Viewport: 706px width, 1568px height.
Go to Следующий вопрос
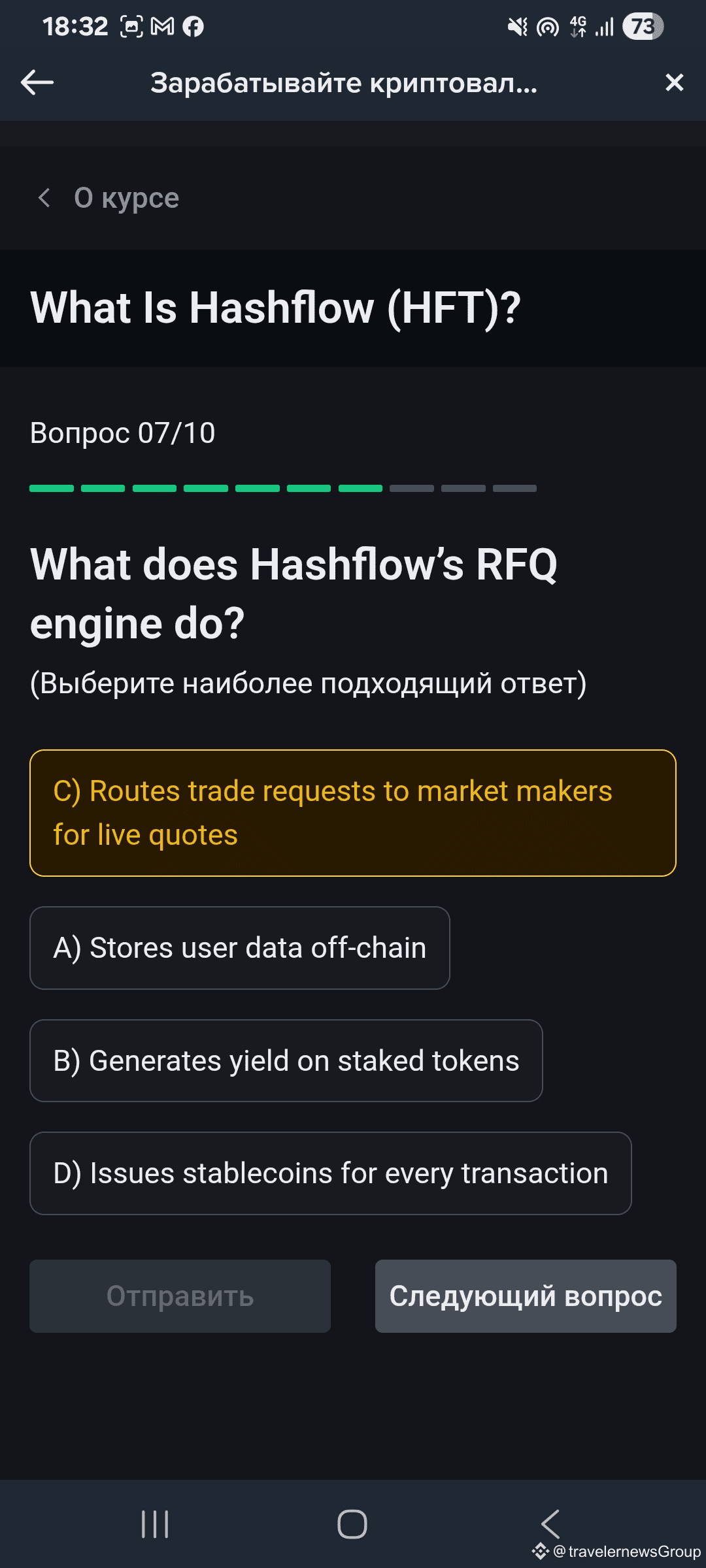(526, 1296)
